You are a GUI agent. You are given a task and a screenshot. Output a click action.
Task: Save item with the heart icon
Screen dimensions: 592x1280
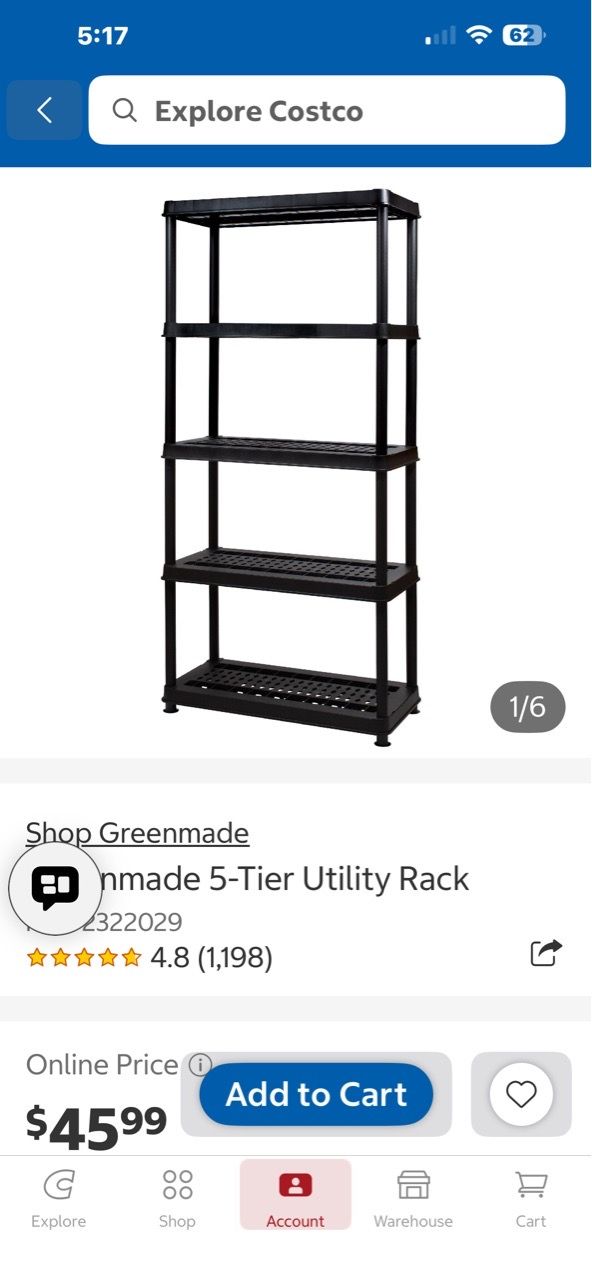tap(521, 1094)
